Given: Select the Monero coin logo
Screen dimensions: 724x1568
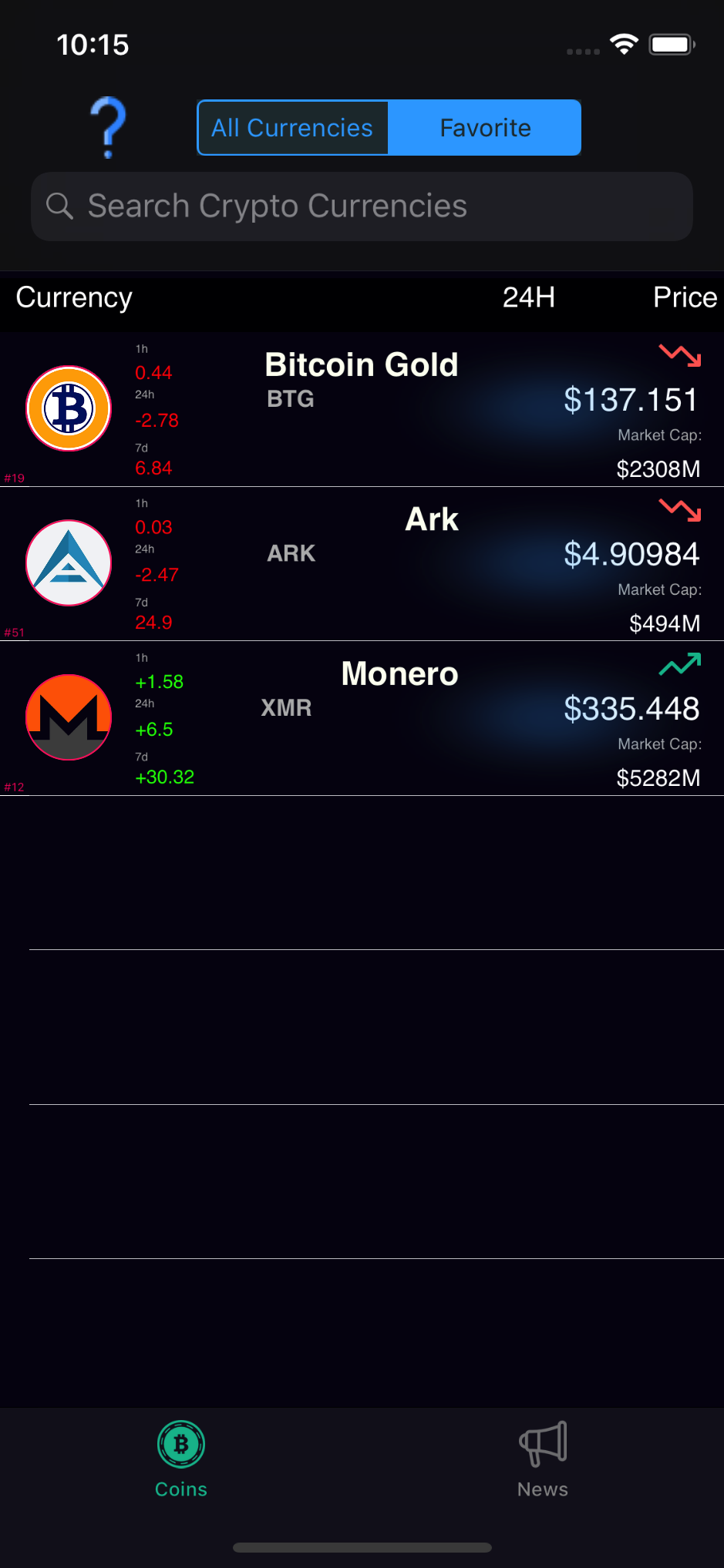Looking at the screenshot, I should 68,717.
